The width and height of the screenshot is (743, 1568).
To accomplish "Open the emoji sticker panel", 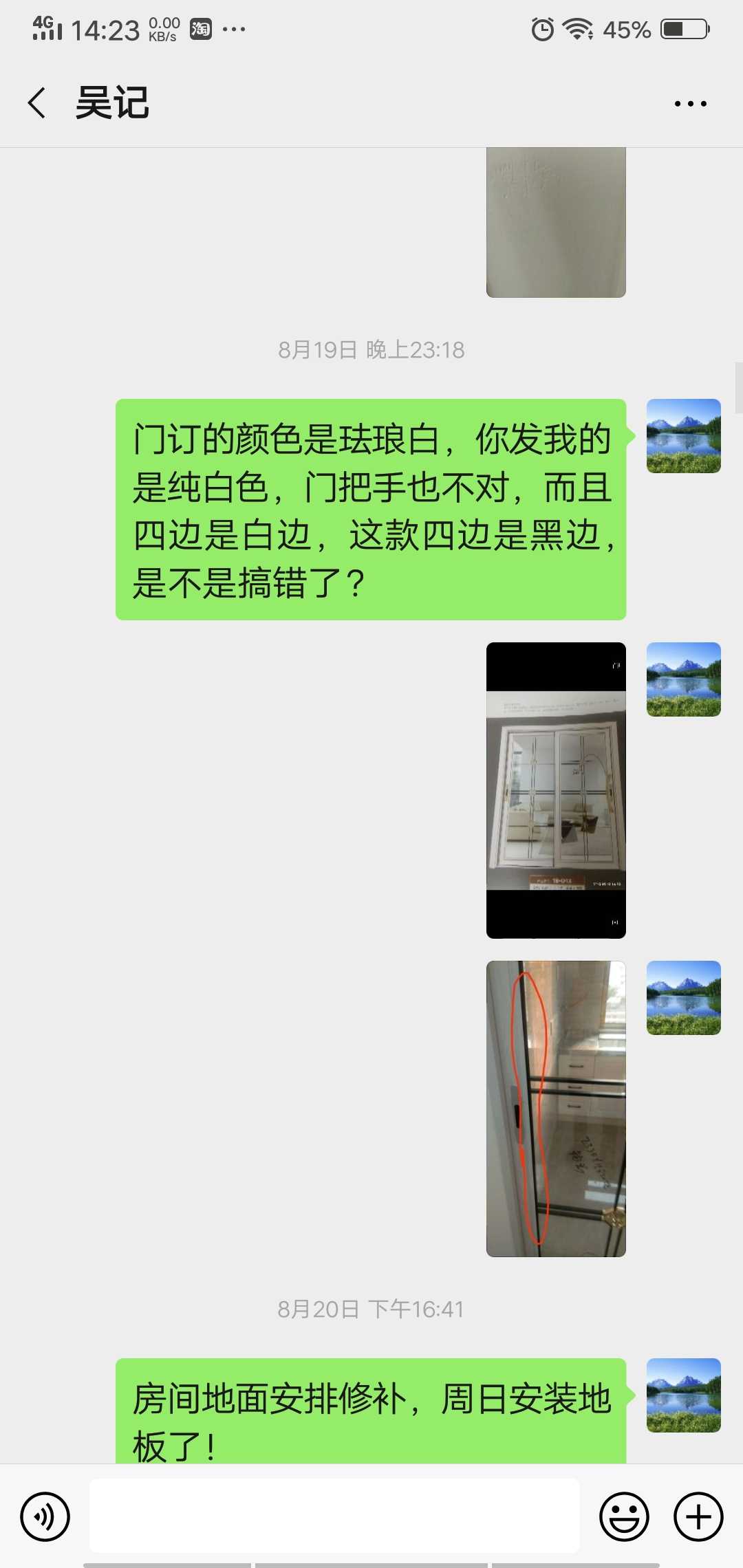I will (x=624, y=1516).
